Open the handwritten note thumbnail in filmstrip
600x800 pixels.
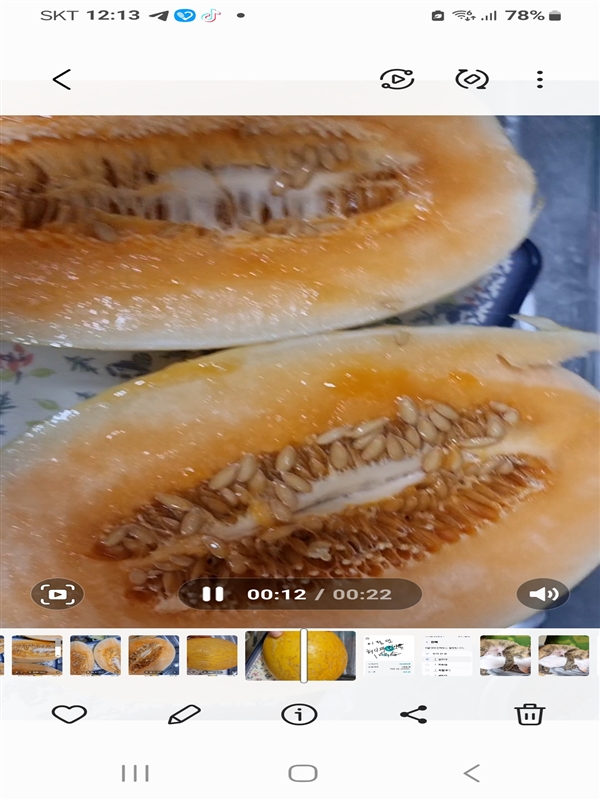(x=388, y=655)
